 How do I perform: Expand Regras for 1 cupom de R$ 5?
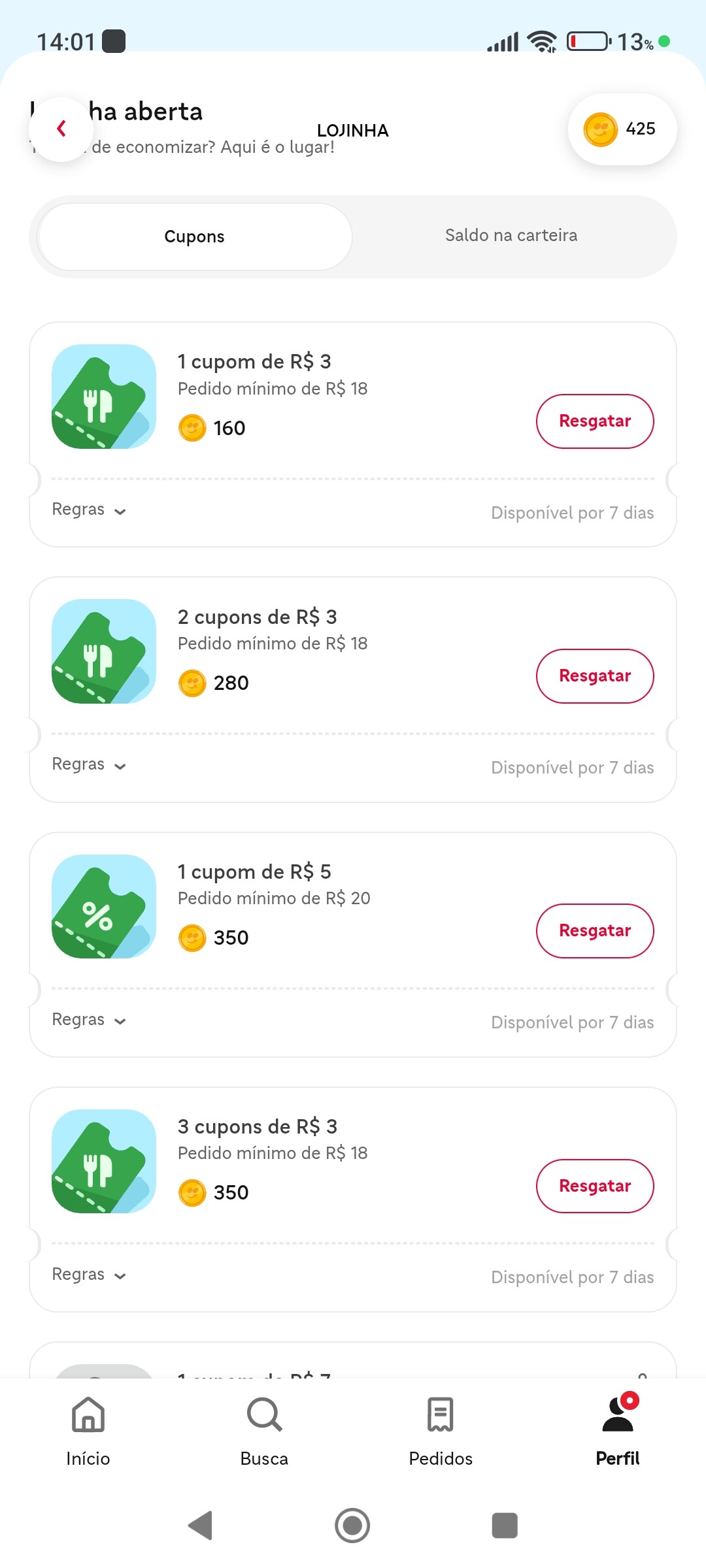(x=89, y=1020)
